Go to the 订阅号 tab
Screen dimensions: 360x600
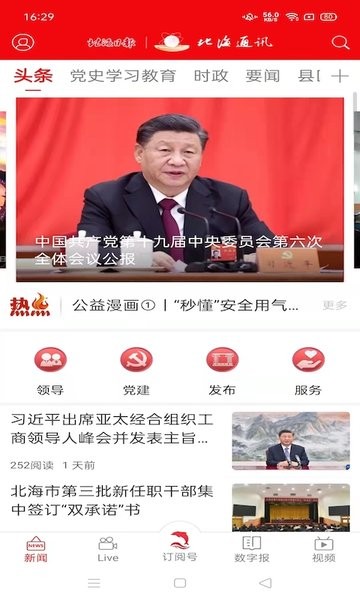pos(180,546)
